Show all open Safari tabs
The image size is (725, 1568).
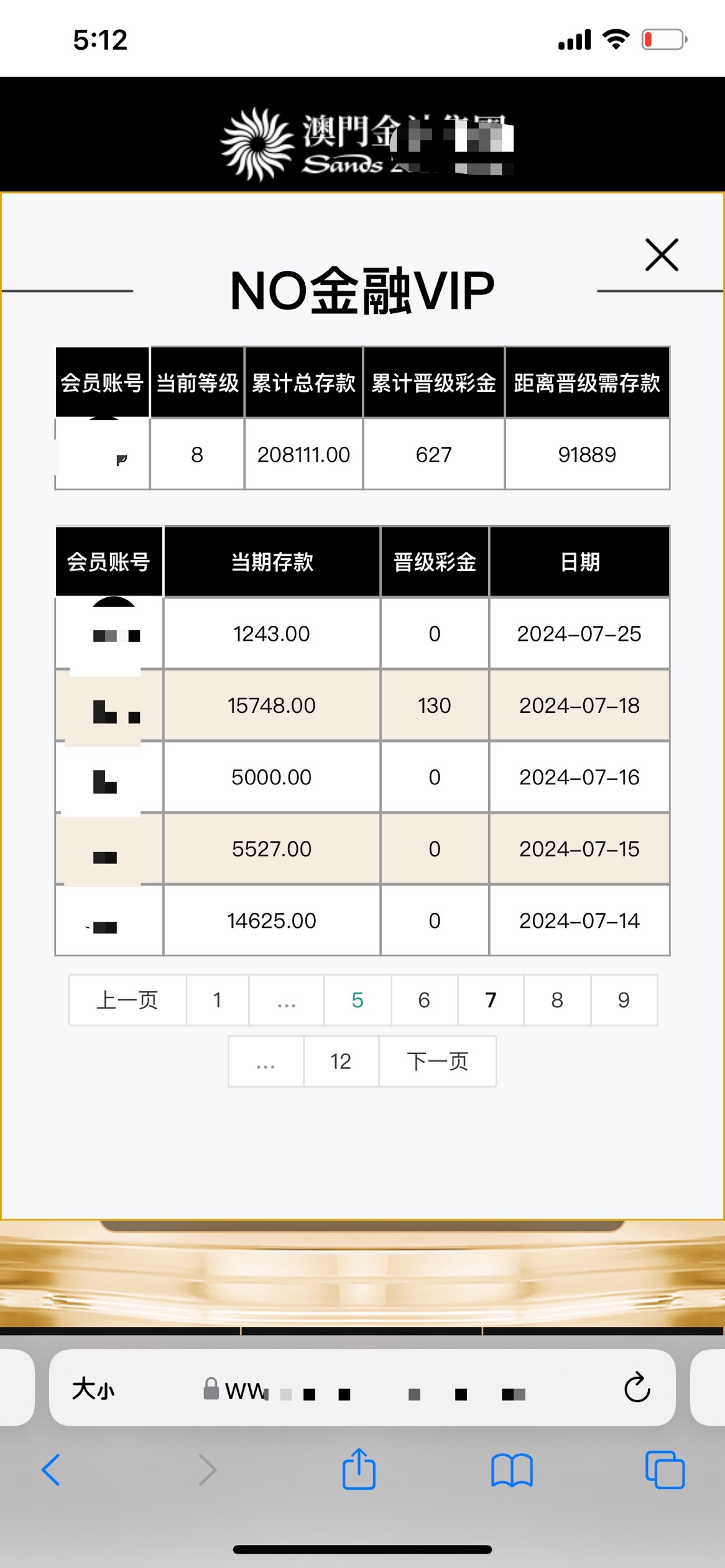[665, 1470]
